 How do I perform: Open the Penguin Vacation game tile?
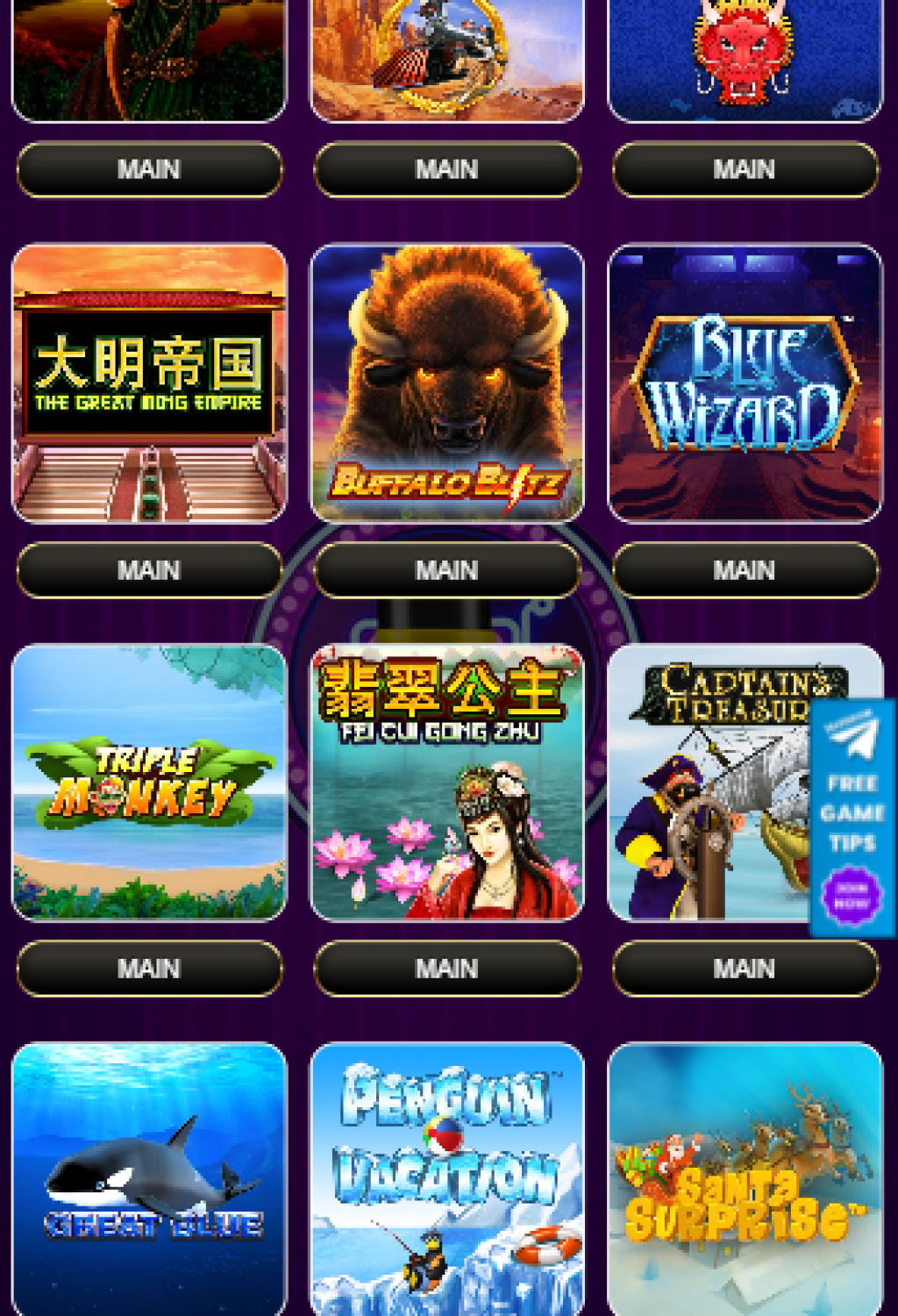[447, 1180]
